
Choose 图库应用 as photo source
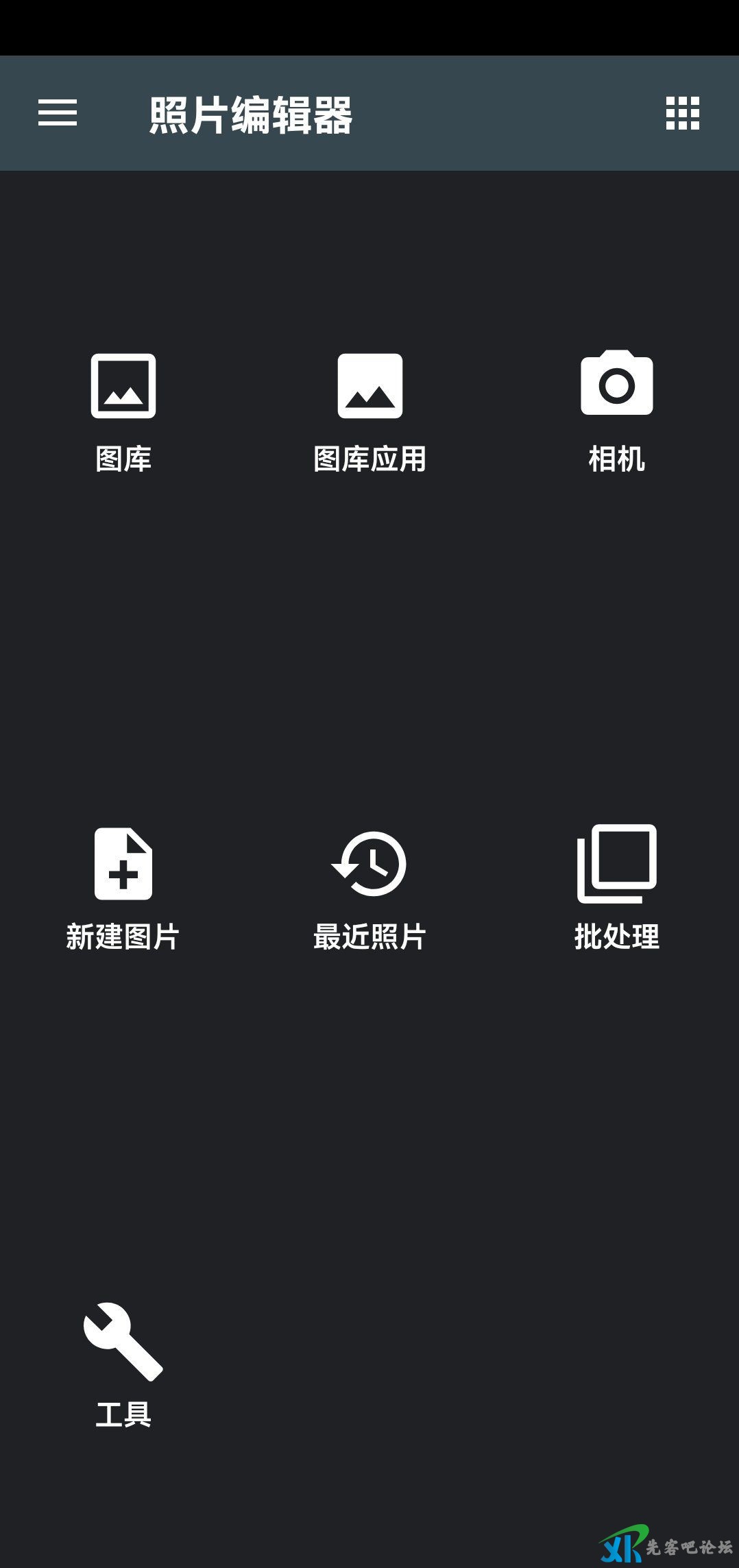pyautogui.click(x=370, y=411)
